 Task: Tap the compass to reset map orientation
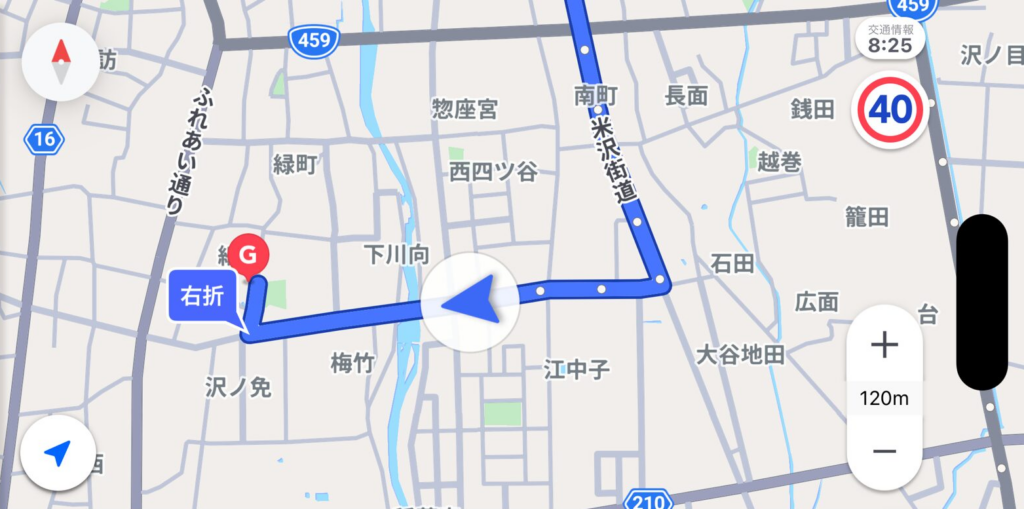click(61, 61)
